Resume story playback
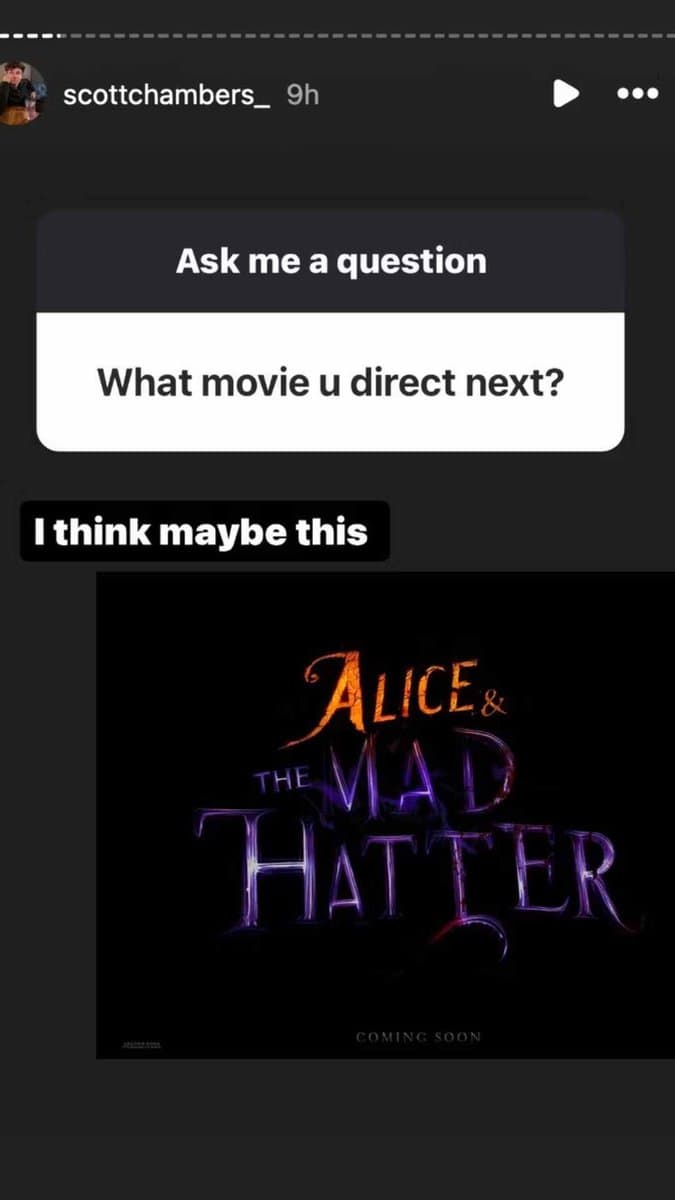Screen dimensions: 675x1200 [566, 94]
